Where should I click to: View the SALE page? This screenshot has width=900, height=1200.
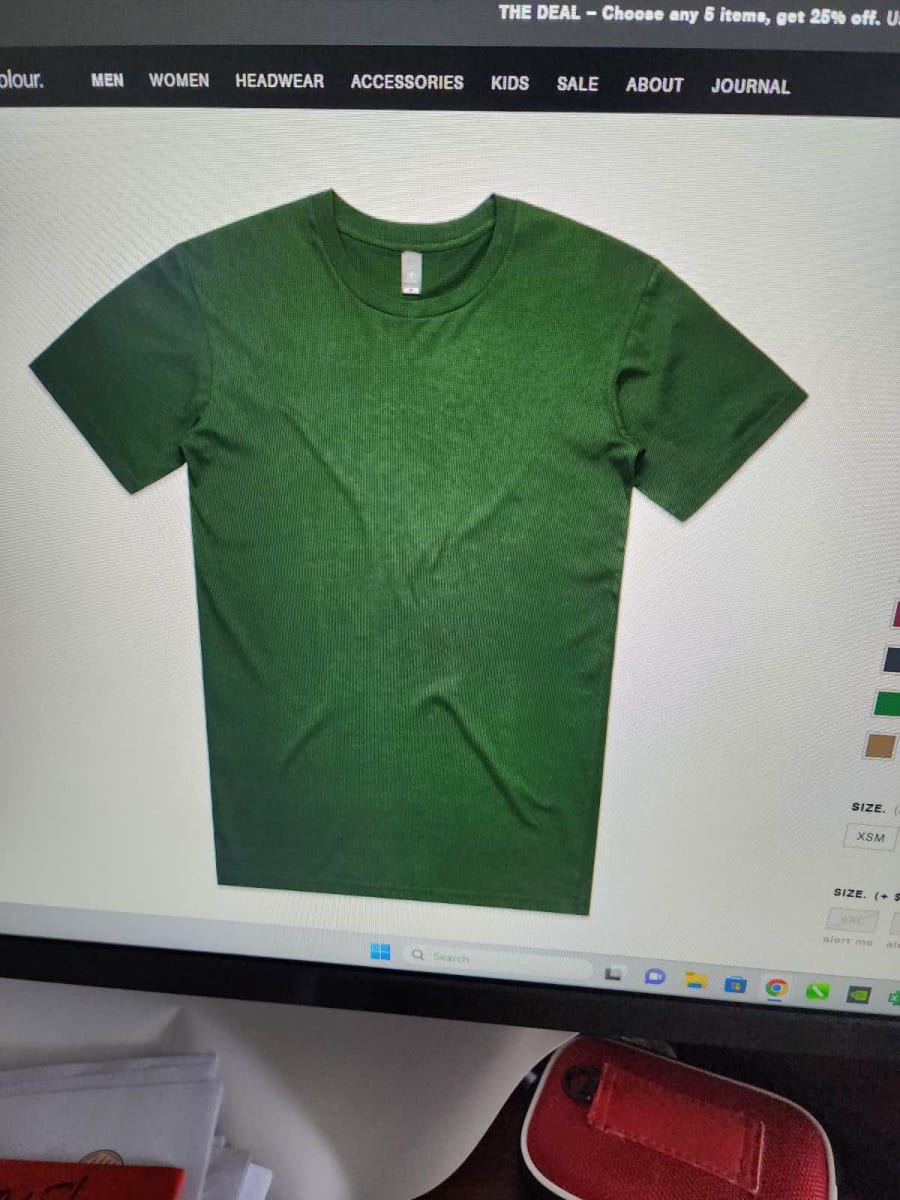tap(577, 84)
